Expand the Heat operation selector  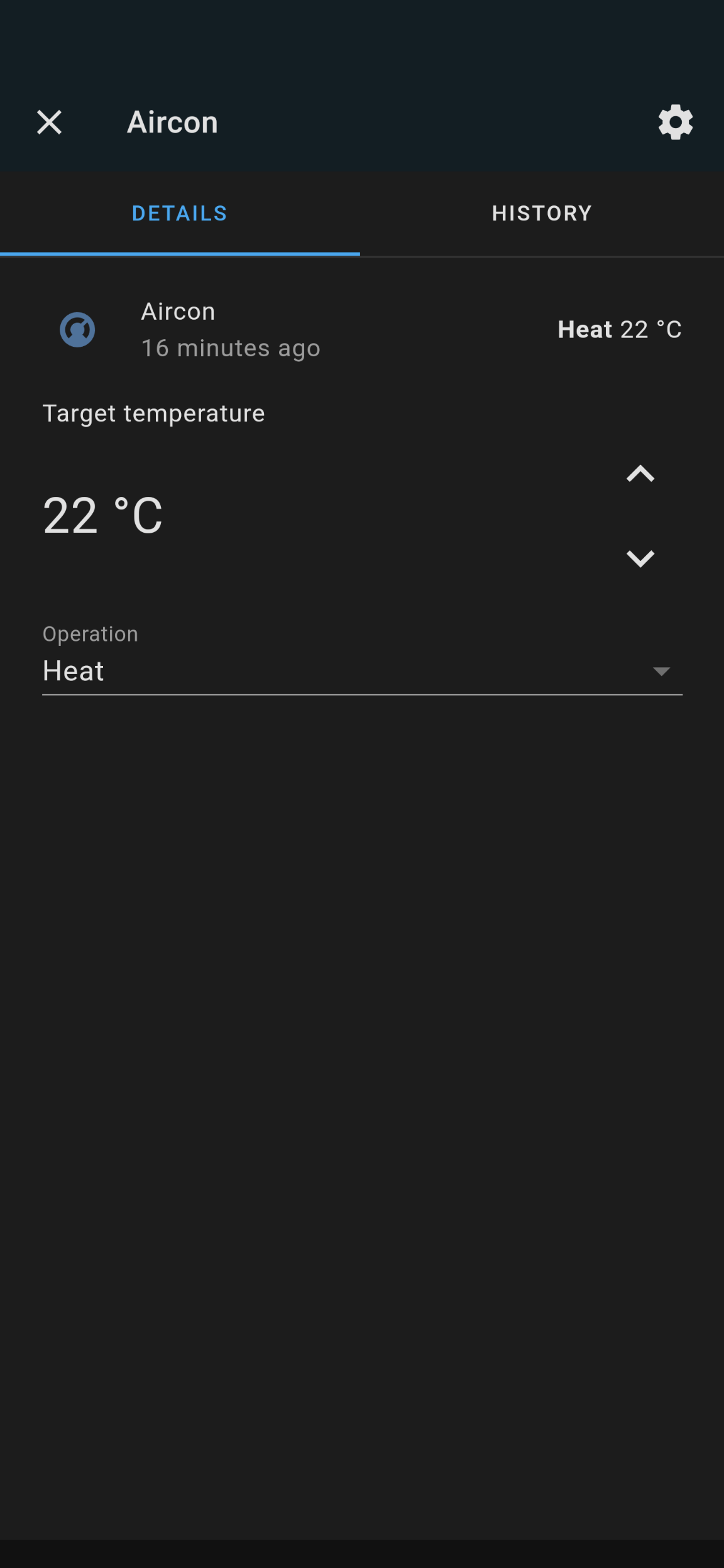(x=362, y=670)
